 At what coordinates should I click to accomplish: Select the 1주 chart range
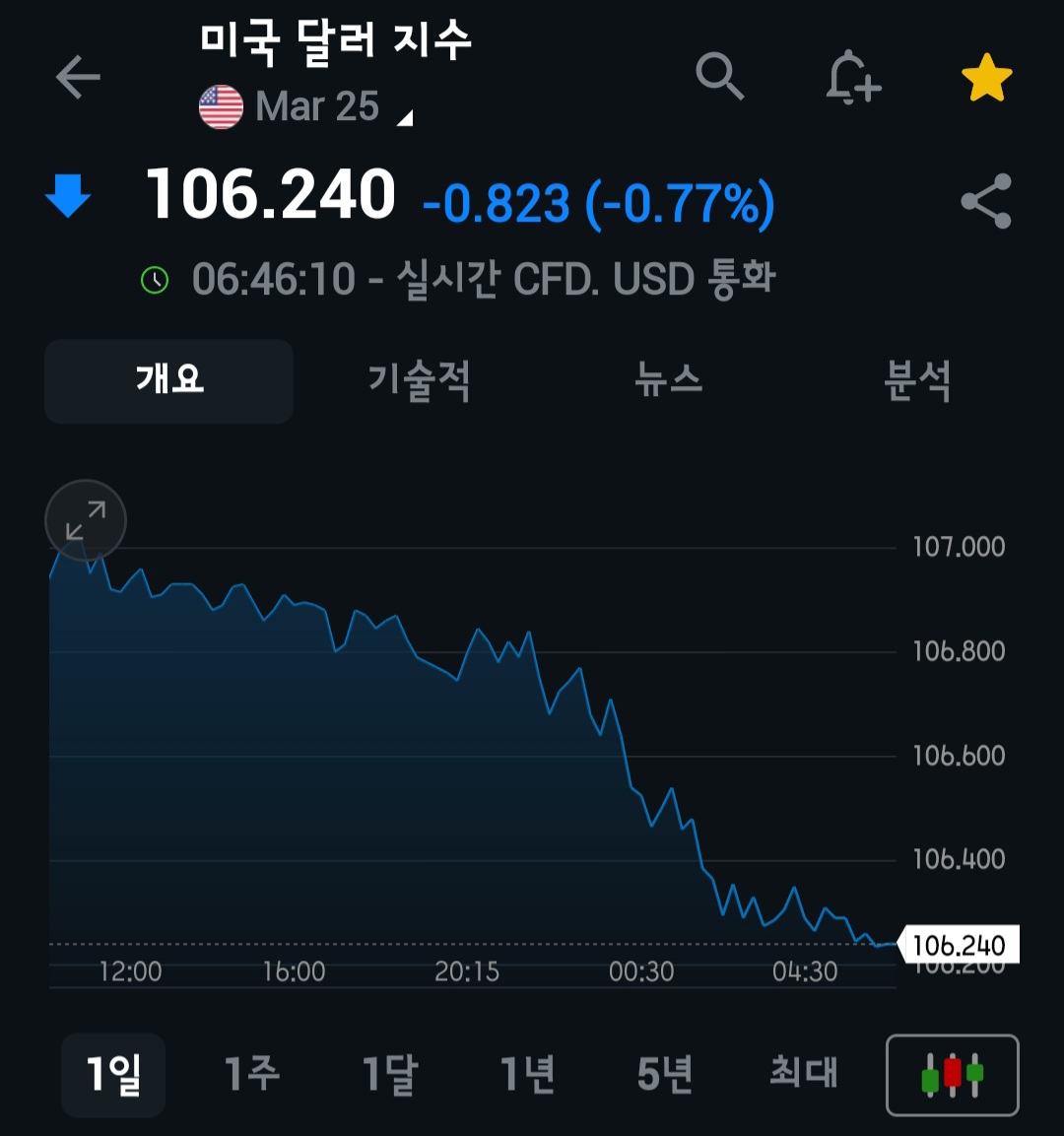251,1073
